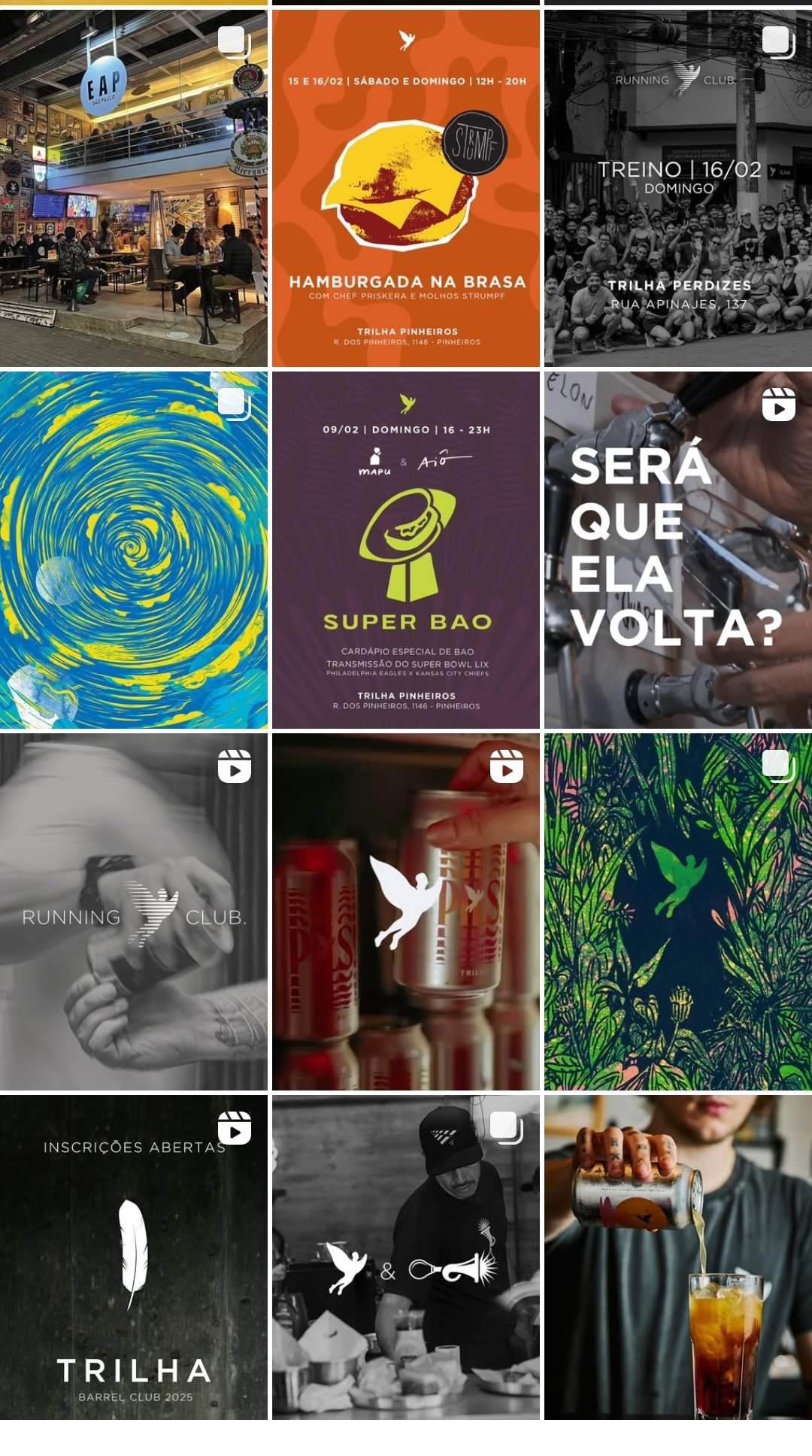Open the Hamburgada na Brasa post
The height and width of the screenshot is (1456, 812).
click(x=406, y=188)
